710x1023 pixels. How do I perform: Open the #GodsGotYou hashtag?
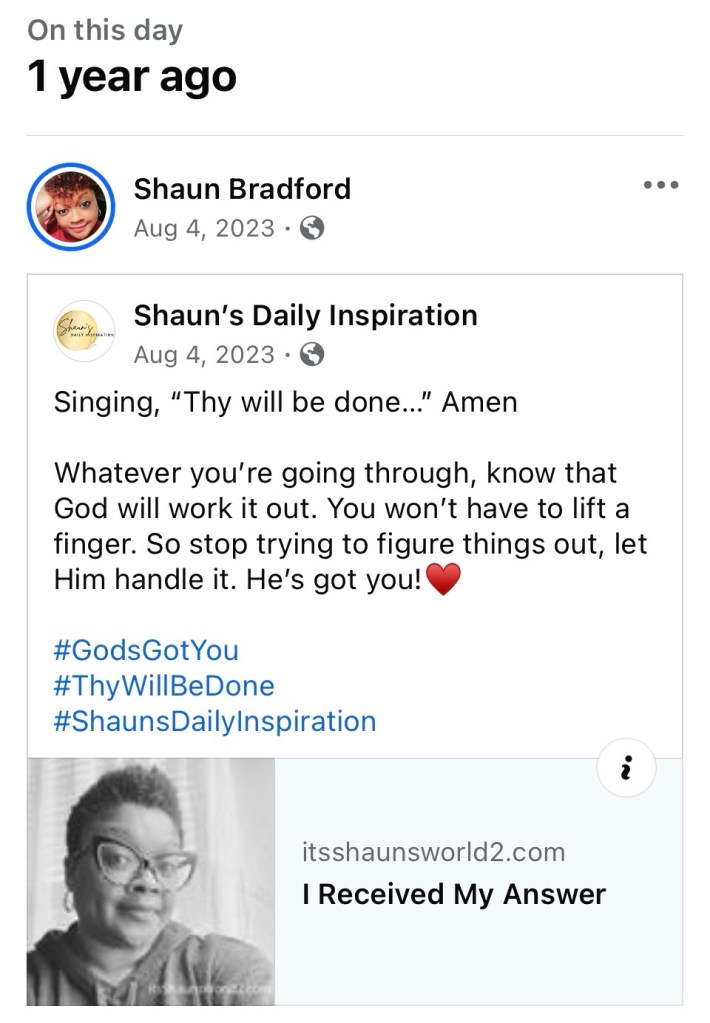click(x=146, y=650)
